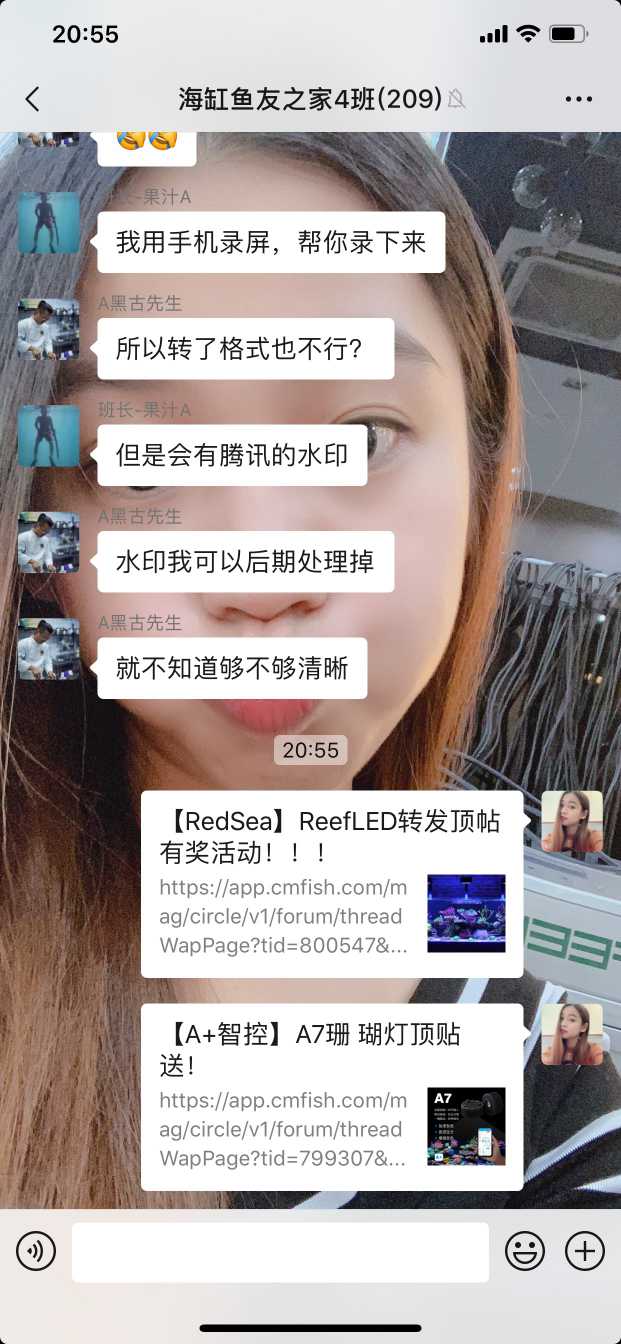
Task: Go back from the group chat
Action: (x=33, y=98)
